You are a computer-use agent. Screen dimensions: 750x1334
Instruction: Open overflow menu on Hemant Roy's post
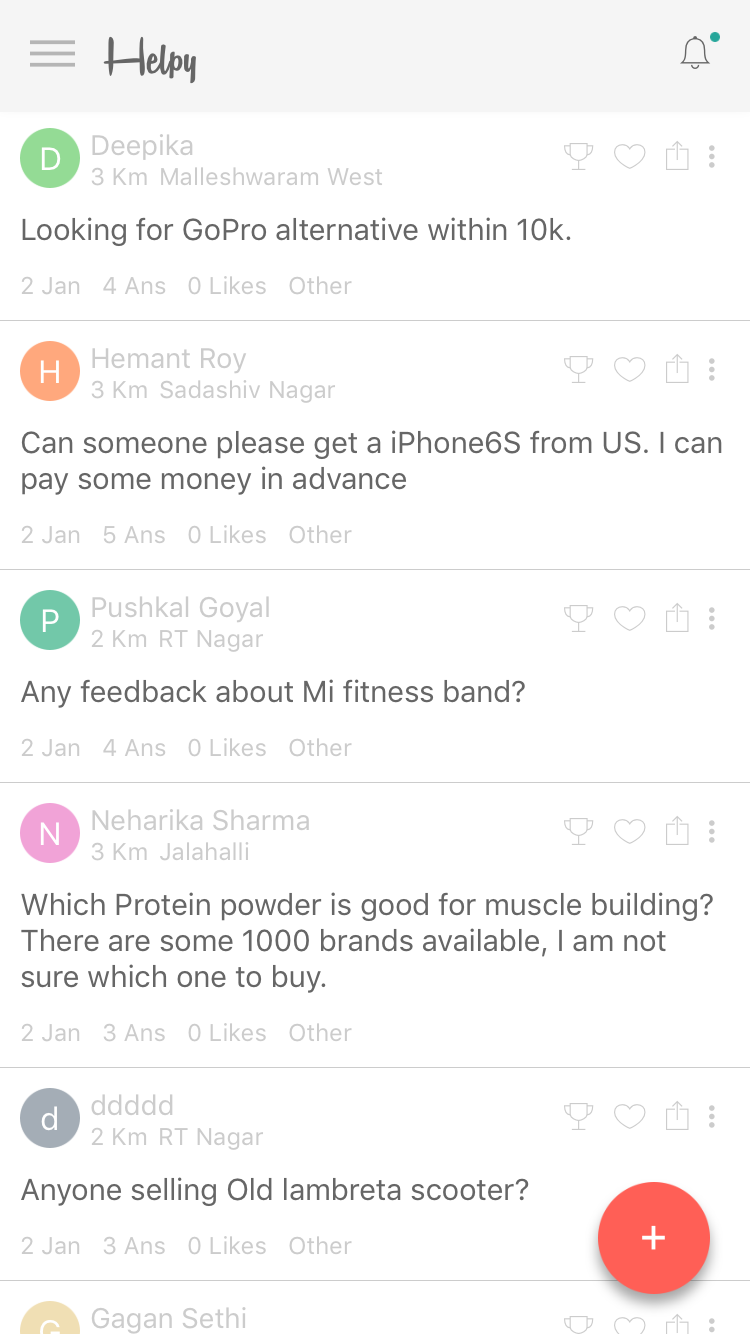[x=711, y=369]
